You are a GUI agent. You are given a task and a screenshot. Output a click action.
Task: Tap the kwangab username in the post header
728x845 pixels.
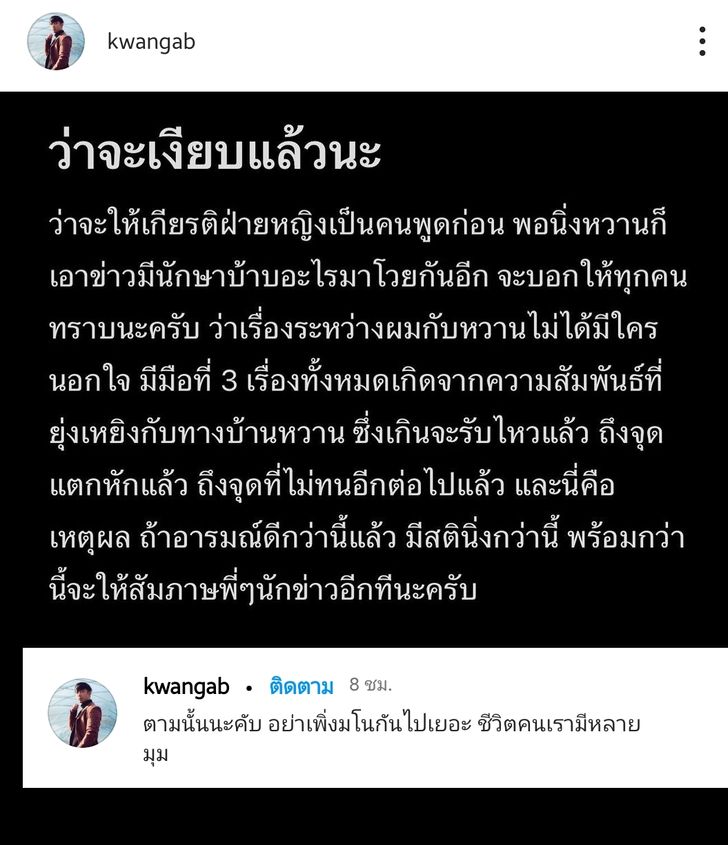[x=150, y=42]
